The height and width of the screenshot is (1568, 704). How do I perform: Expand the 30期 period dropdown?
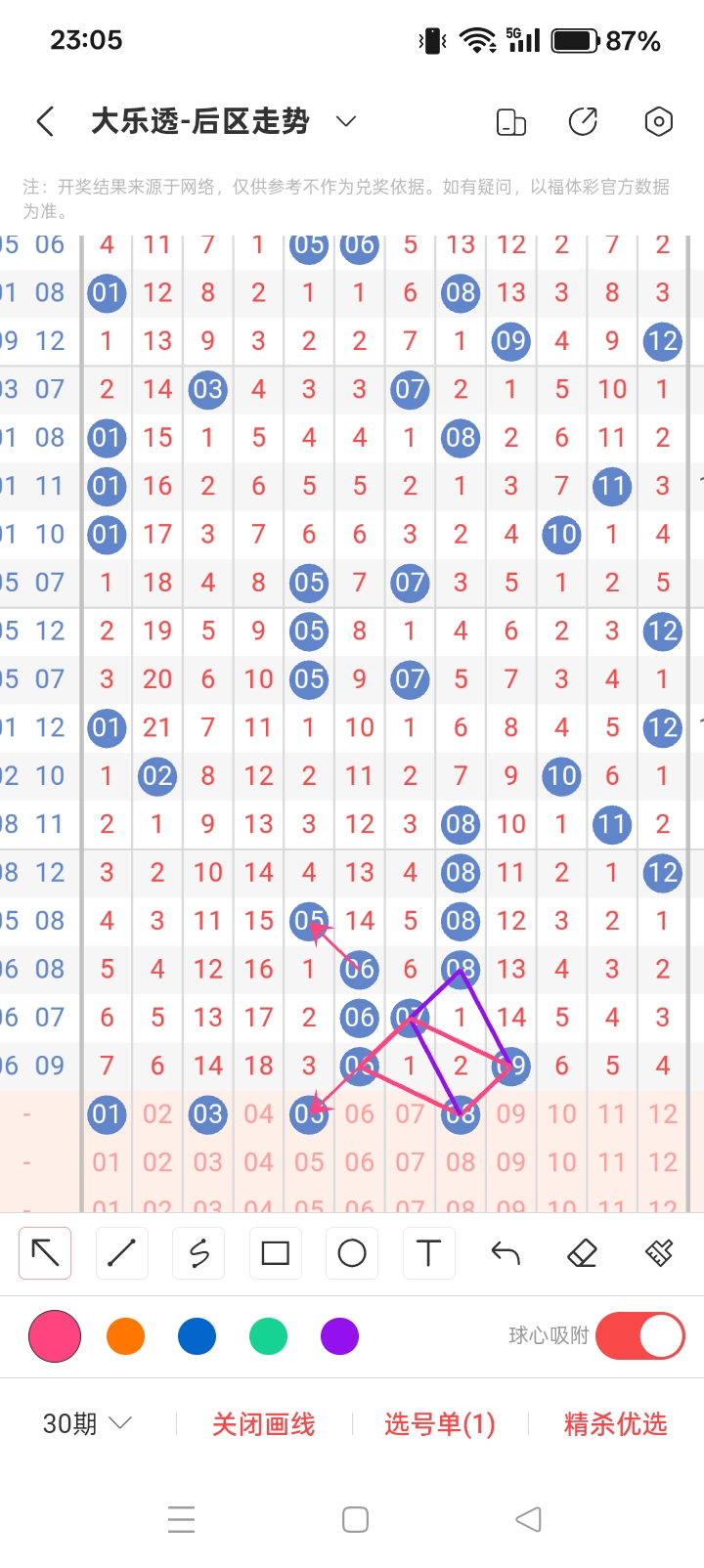point(87,1424)
